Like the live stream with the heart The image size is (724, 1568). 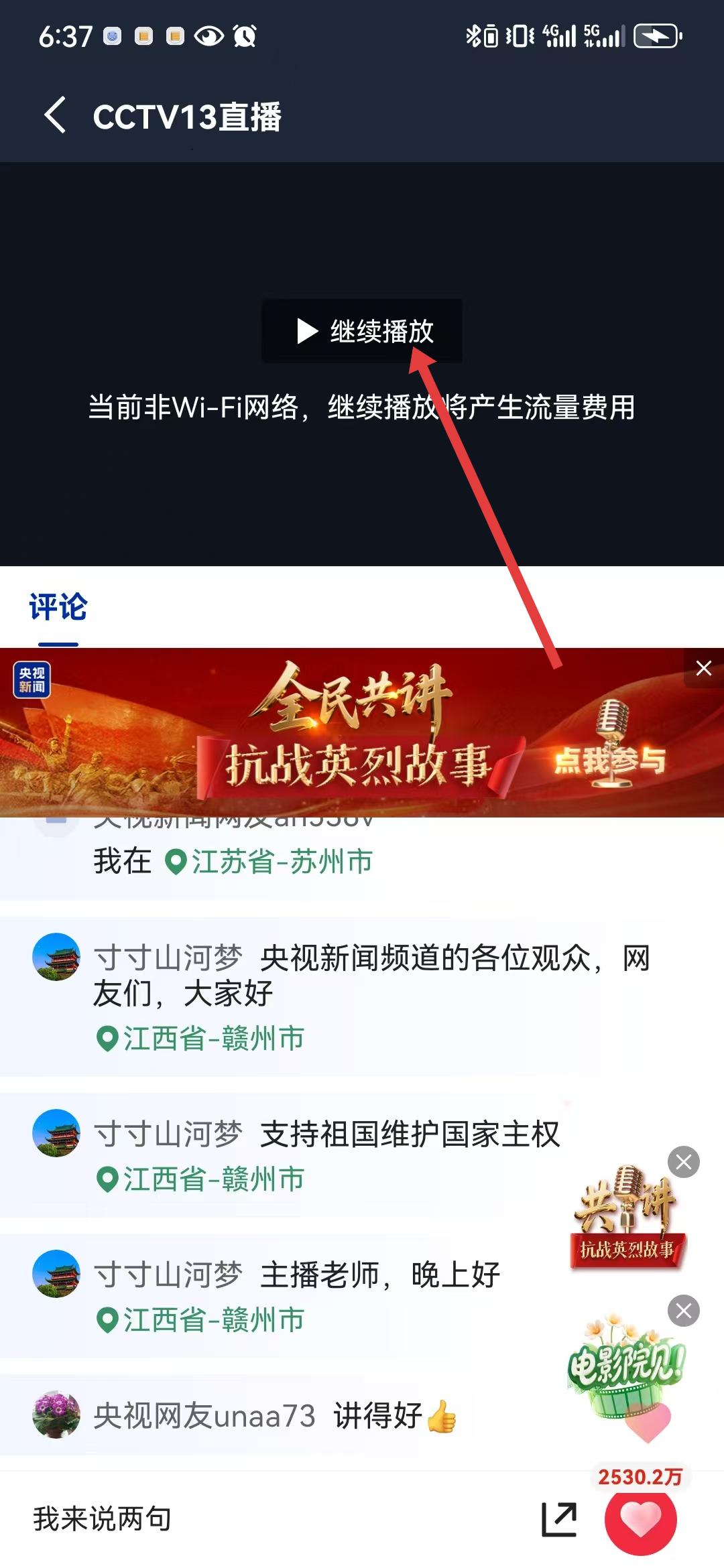point(640,1519)
